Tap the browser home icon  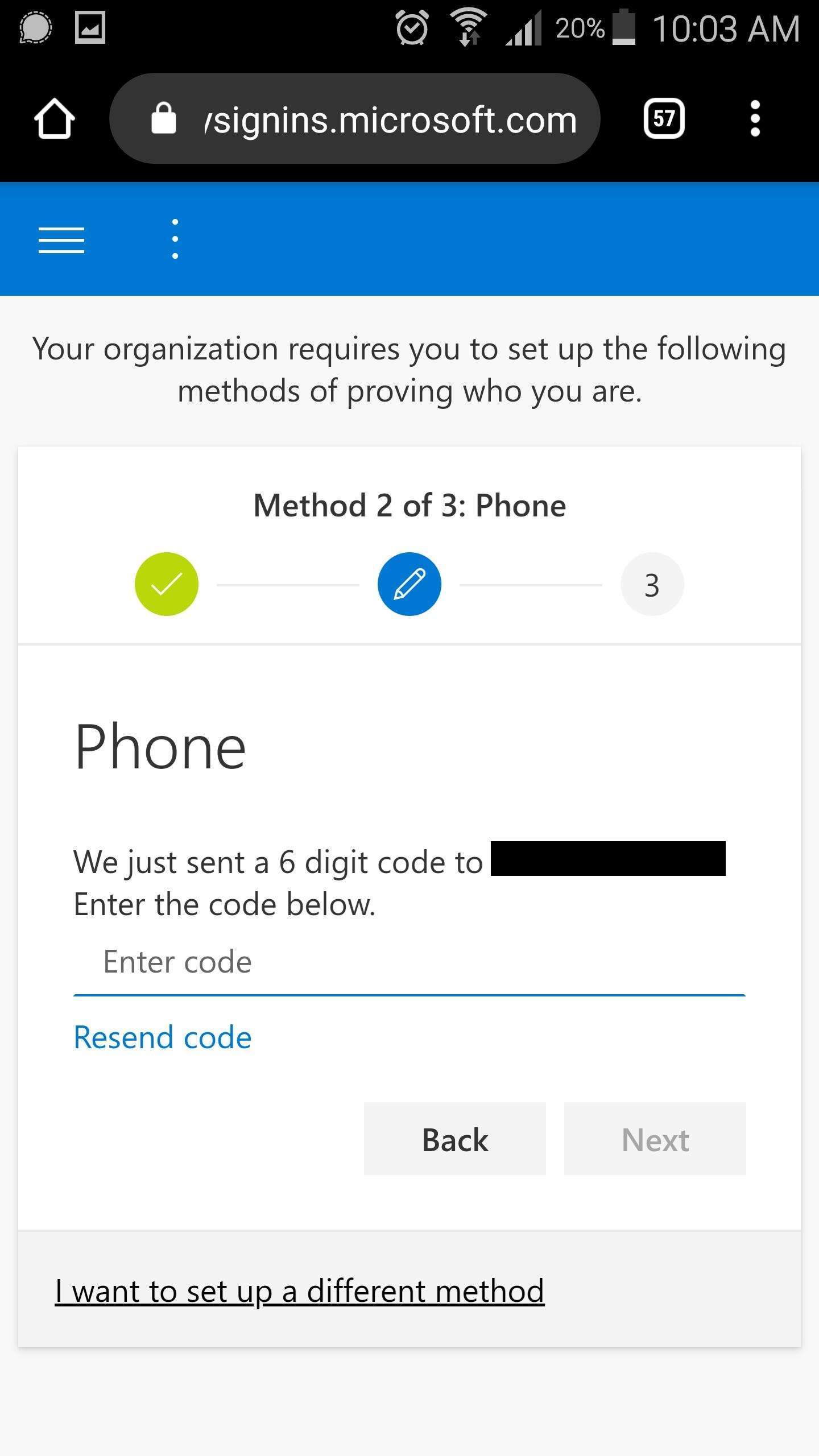(x=55, y=119)
